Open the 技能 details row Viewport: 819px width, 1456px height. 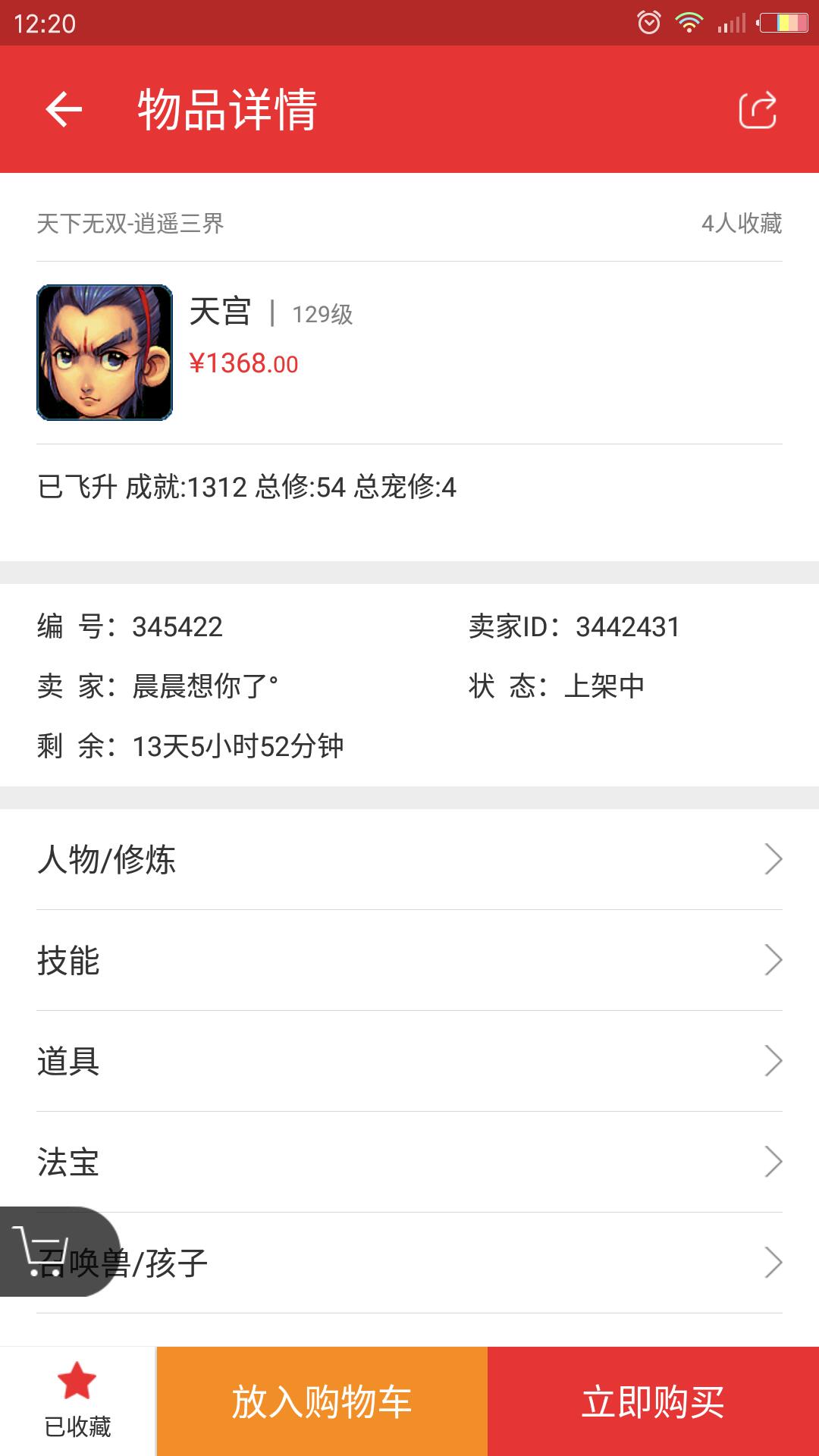409,960
